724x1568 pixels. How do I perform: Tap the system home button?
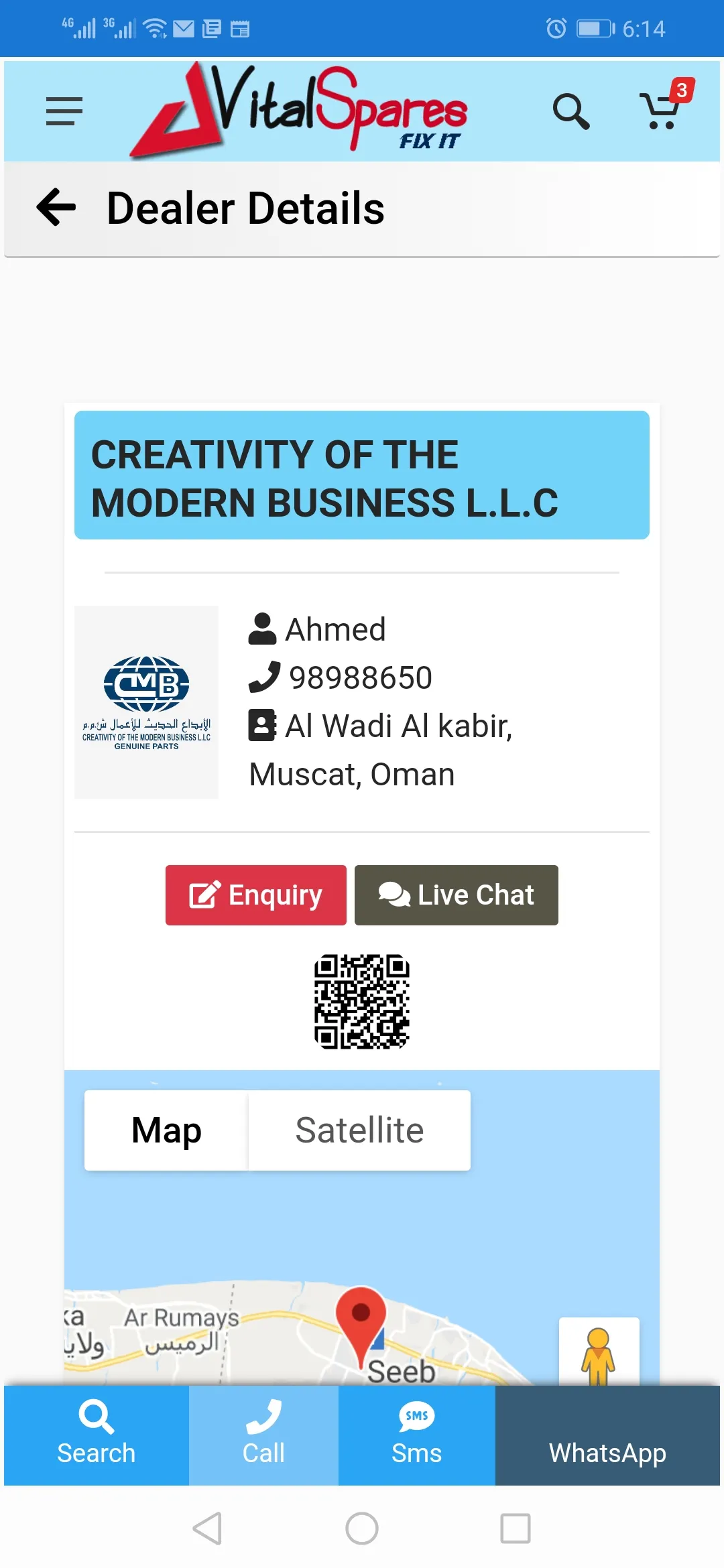click(x=362, y=1528)
